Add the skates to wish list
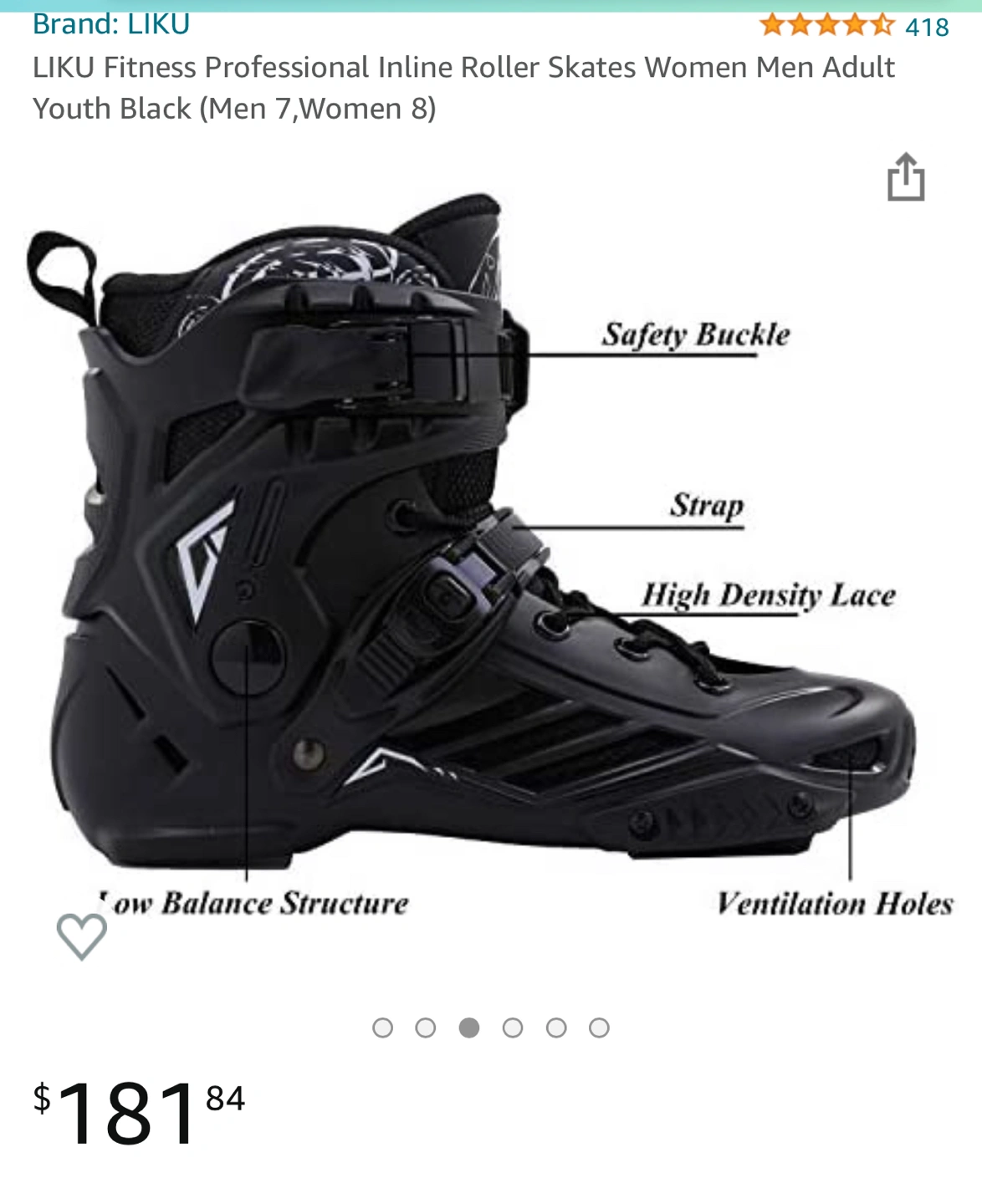The width and height of the screenshot is (982, 1204). 81,935
